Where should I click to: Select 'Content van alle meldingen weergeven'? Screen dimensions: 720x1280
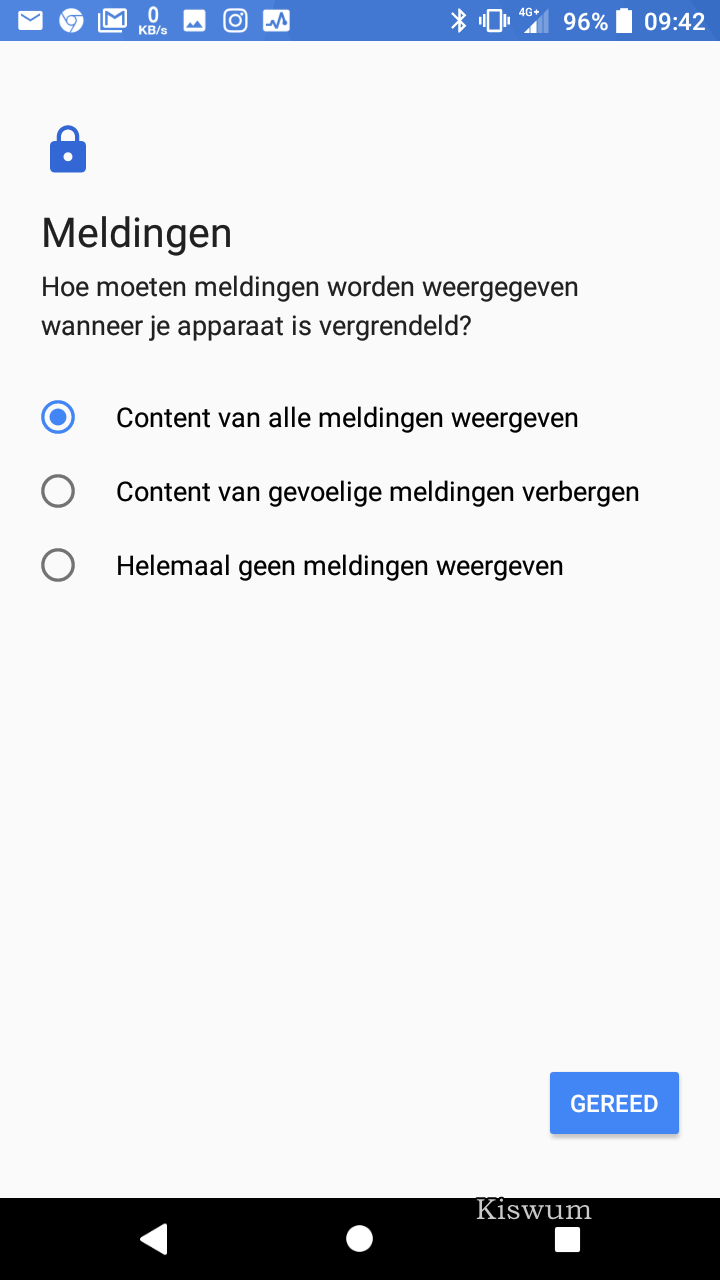pyautogui.click(x=360, y=417)
